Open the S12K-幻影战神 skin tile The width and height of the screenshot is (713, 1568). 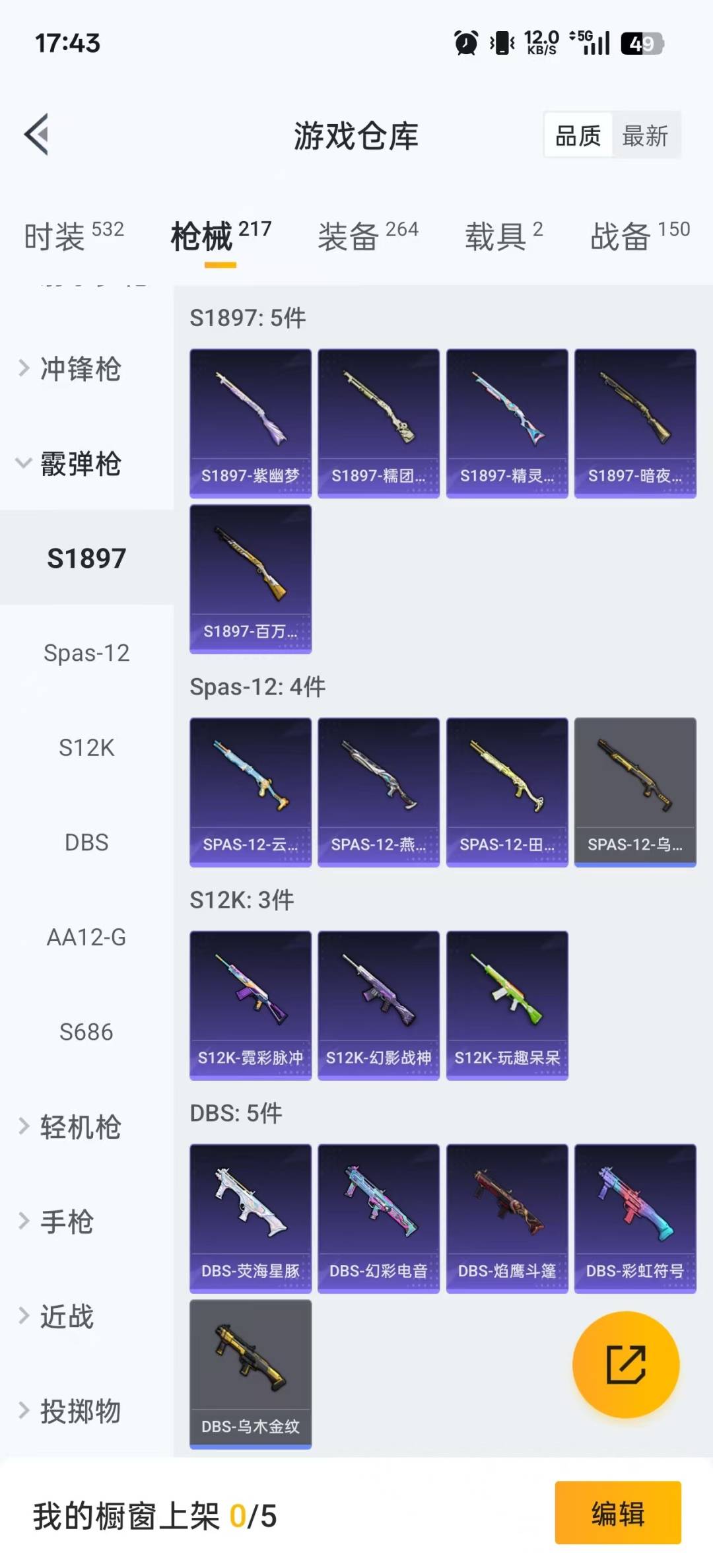[x=378, y=1006]
